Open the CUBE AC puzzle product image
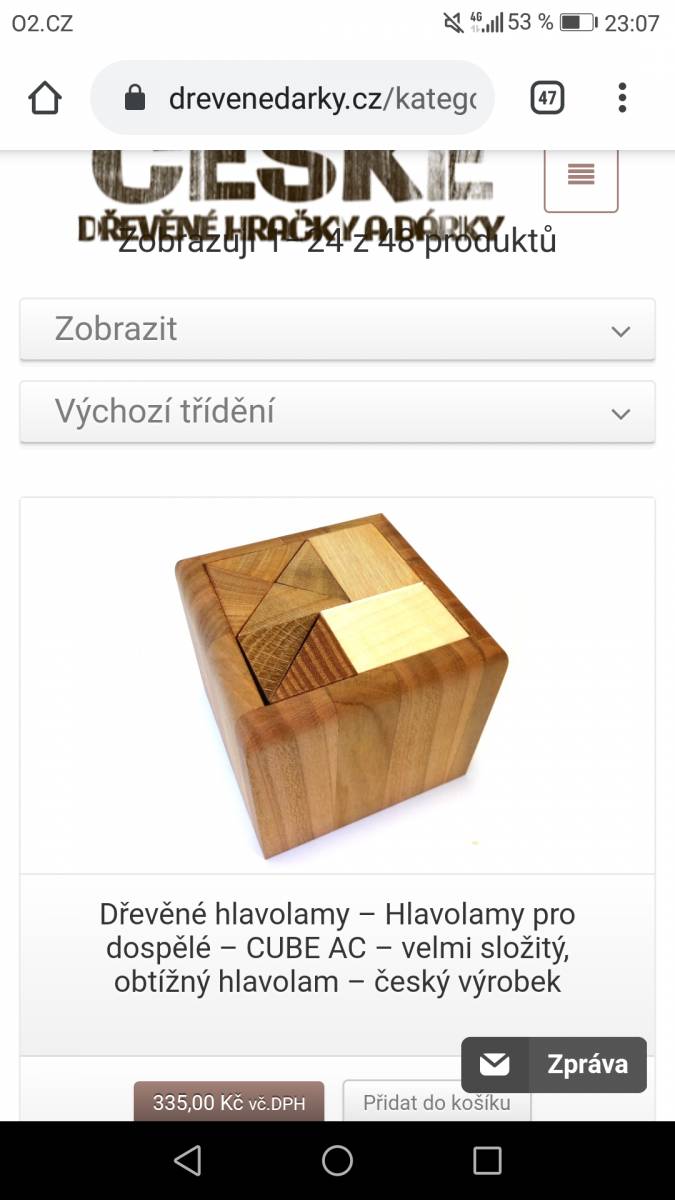The height and width of the screenshot is (1200, 675). pos(338,686)
